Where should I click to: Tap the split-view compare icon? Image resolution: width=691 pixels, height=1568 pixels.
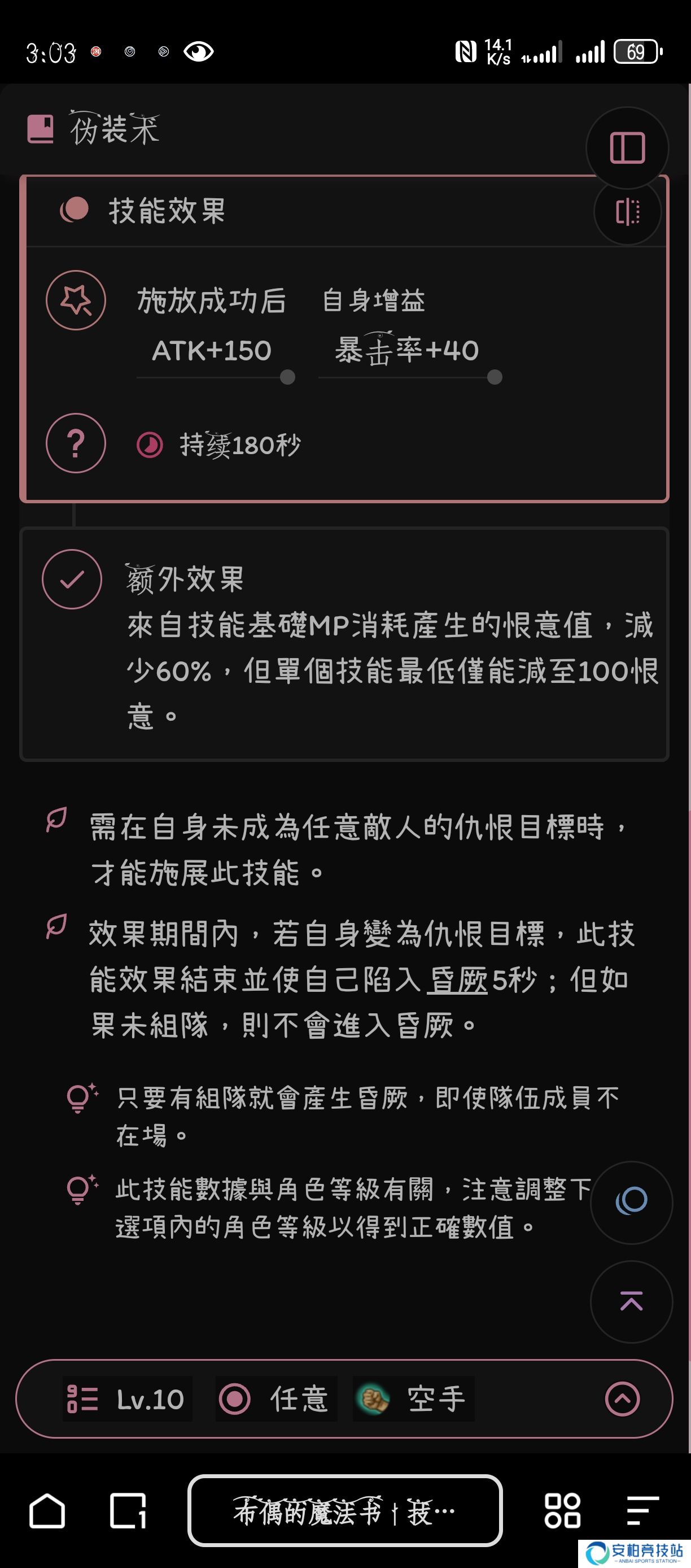point(627,212)
